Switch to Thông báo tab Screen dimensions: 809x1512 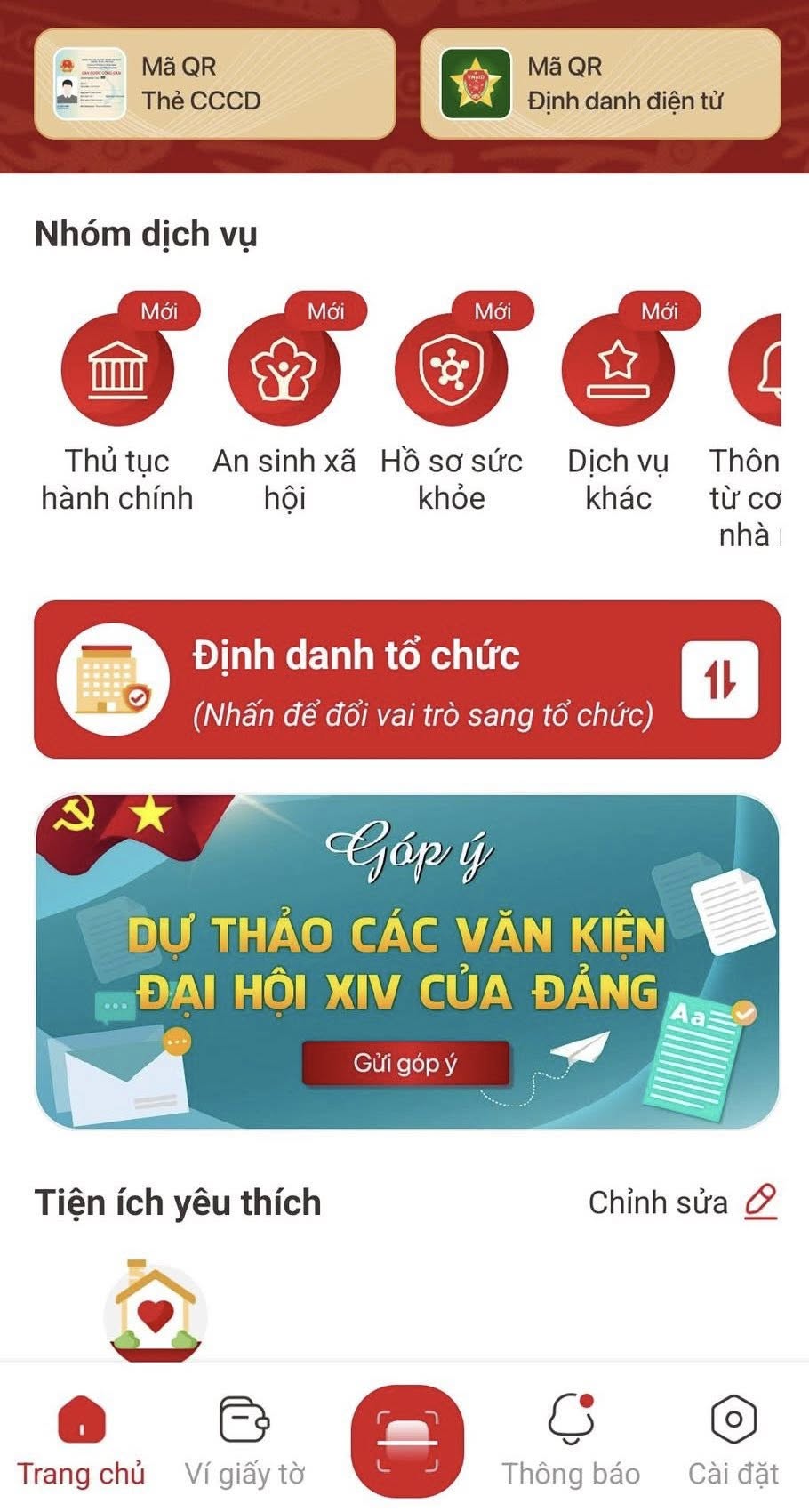pos(571,1443)
